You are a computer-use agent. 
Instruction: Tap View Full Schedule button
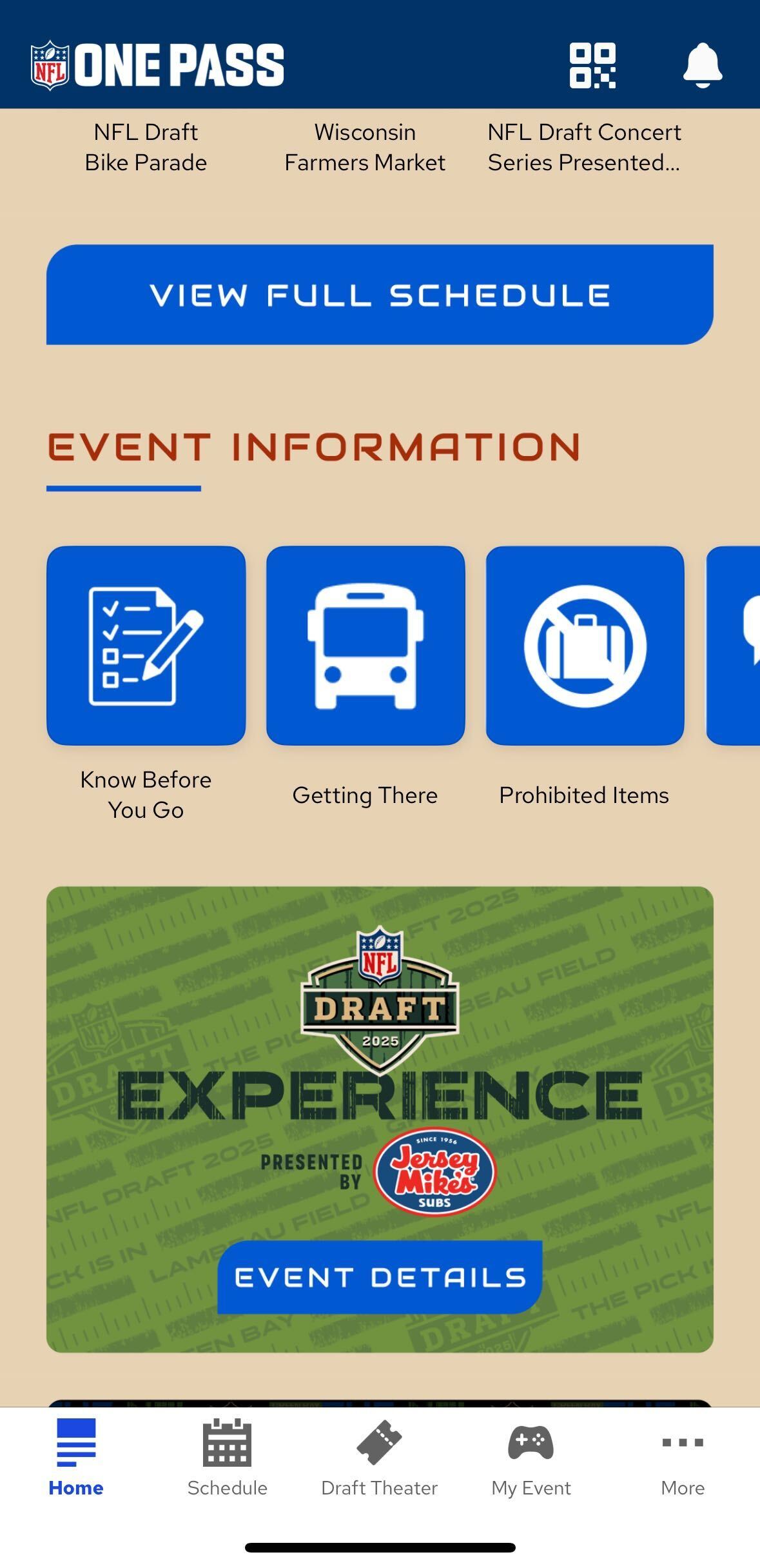pyautogui.click(x=380, y=295)
